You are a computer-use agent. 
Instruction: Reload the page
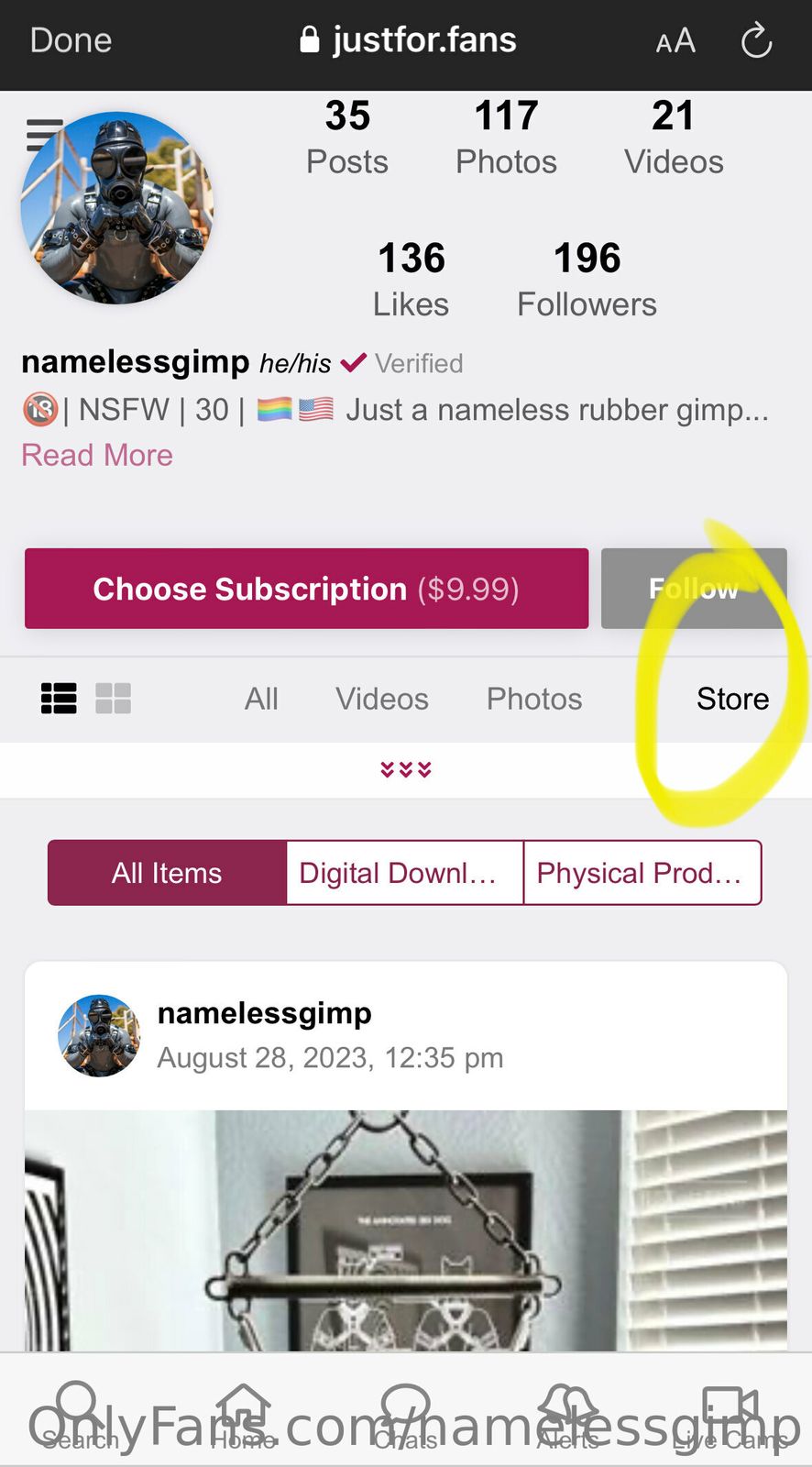[x=756, y=40]
